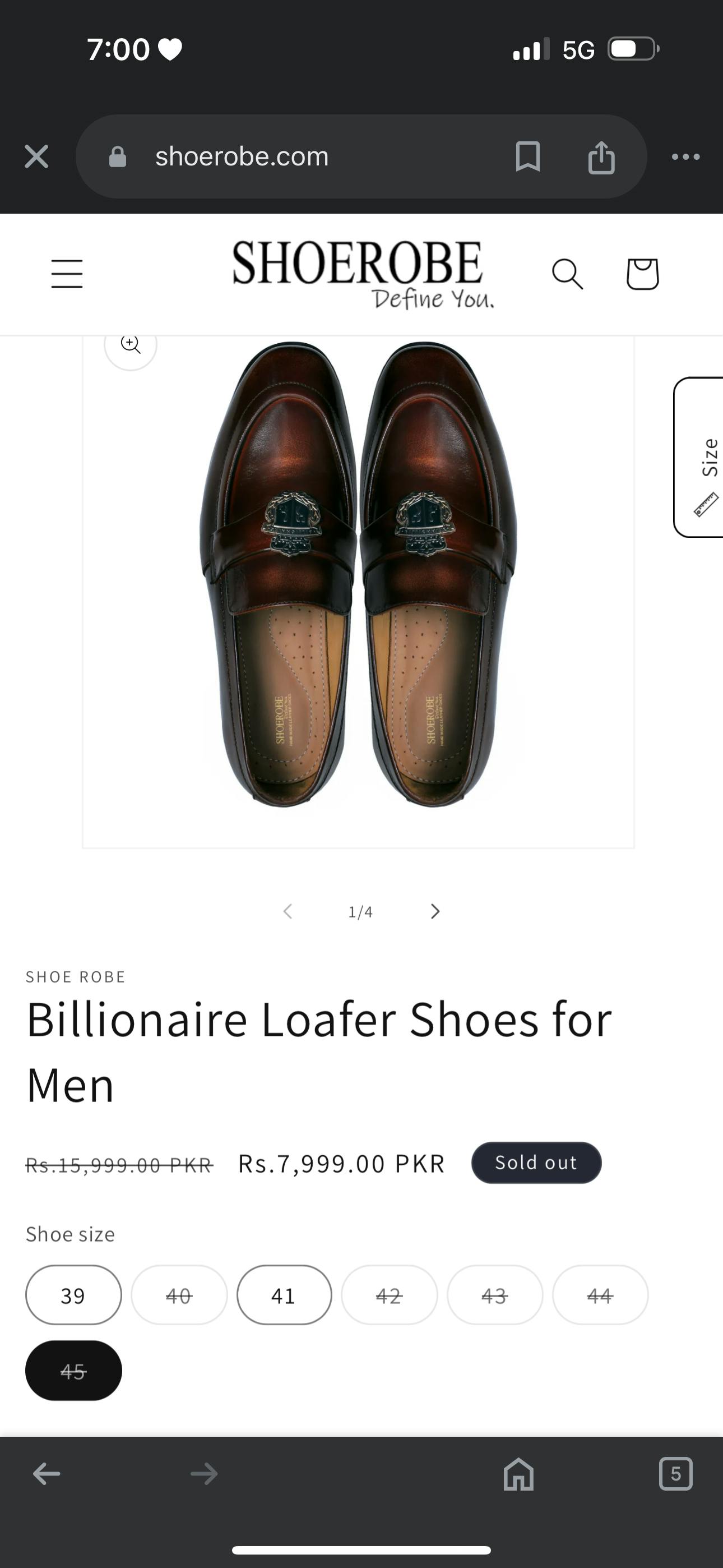Choose shoe size 43

494,1295
